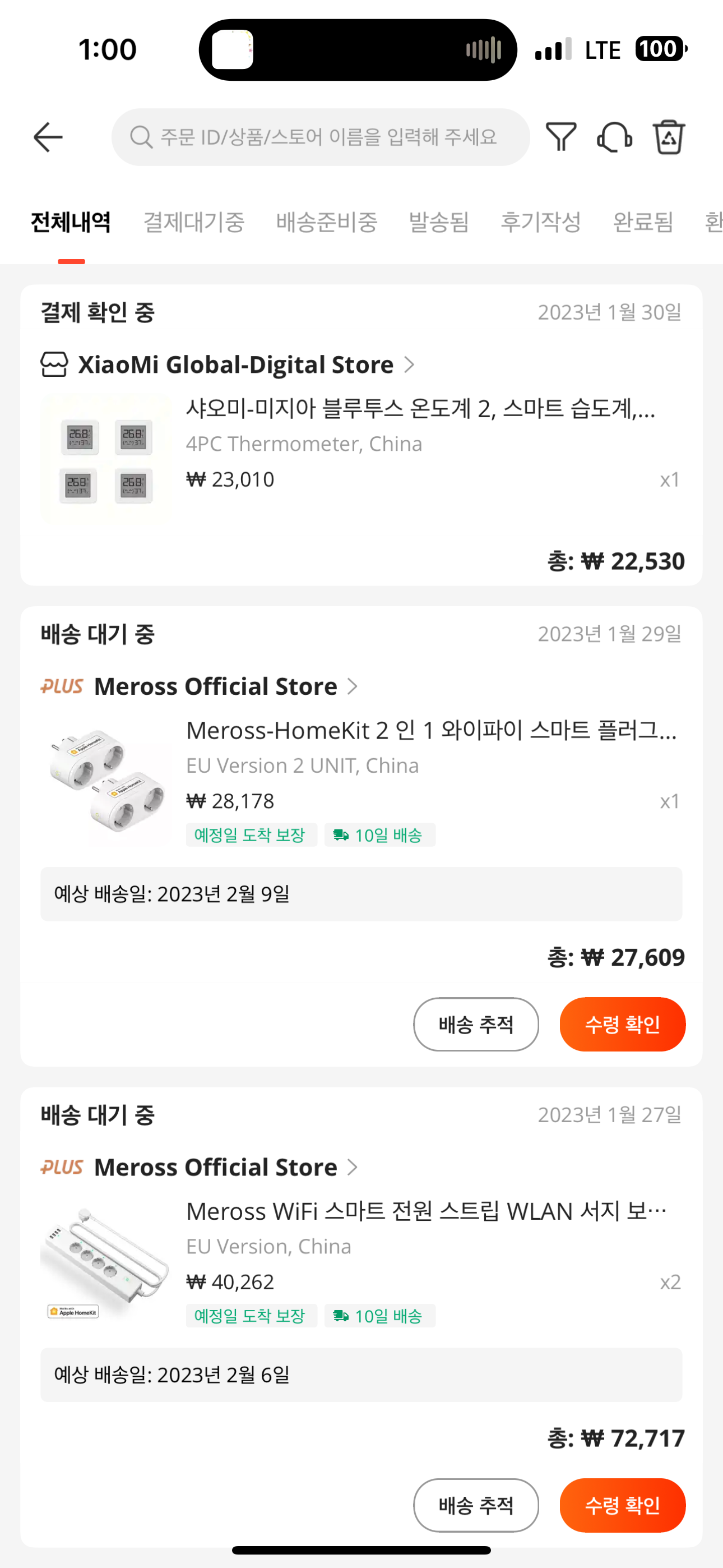The width and height of the screenshot is (723, 1568).
Task: Open the 후기작성 tab
Action: pos(540,222)
